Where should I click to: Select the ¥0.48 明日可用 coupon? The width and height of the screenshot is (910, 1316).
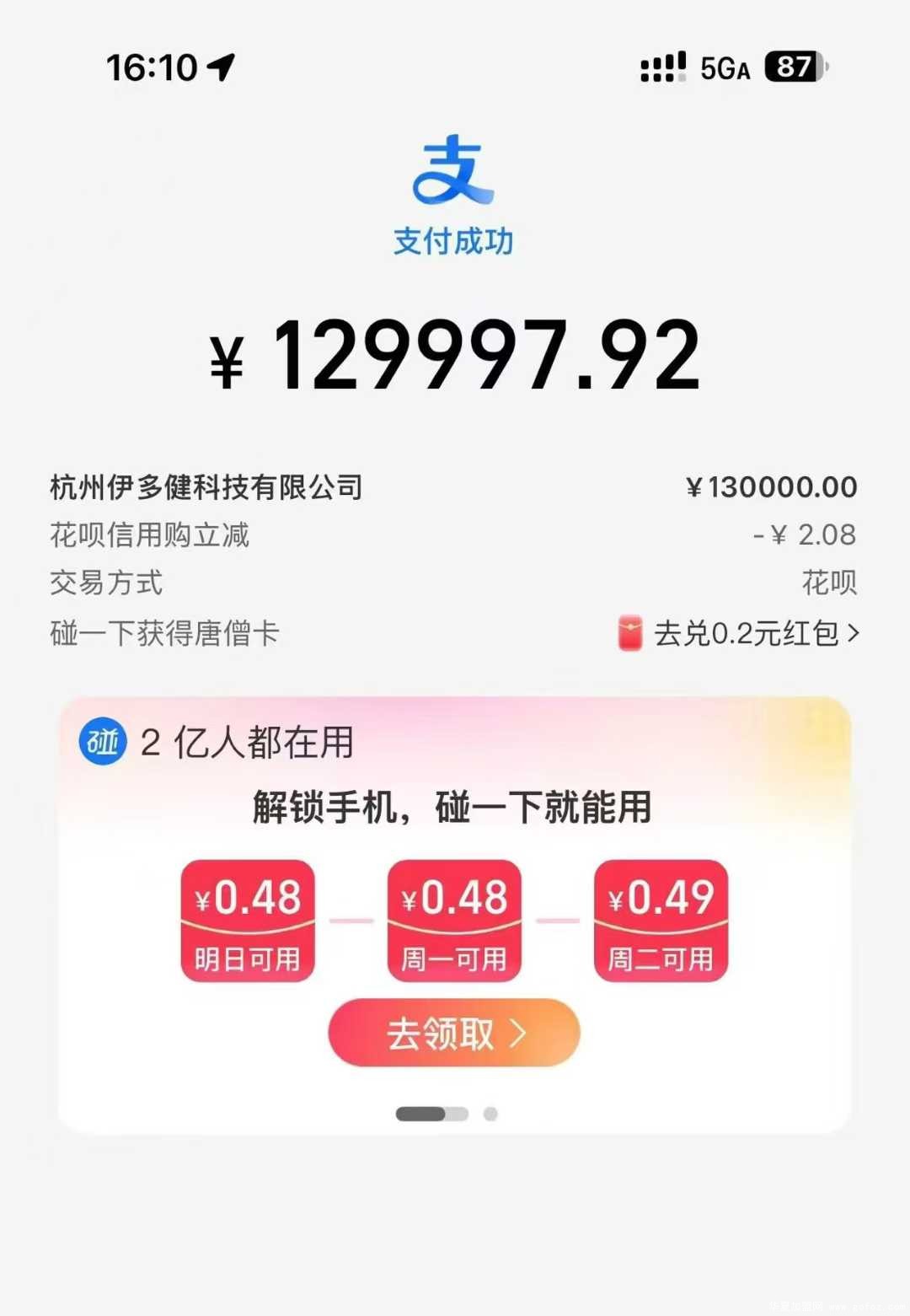(x=248, y=919)
